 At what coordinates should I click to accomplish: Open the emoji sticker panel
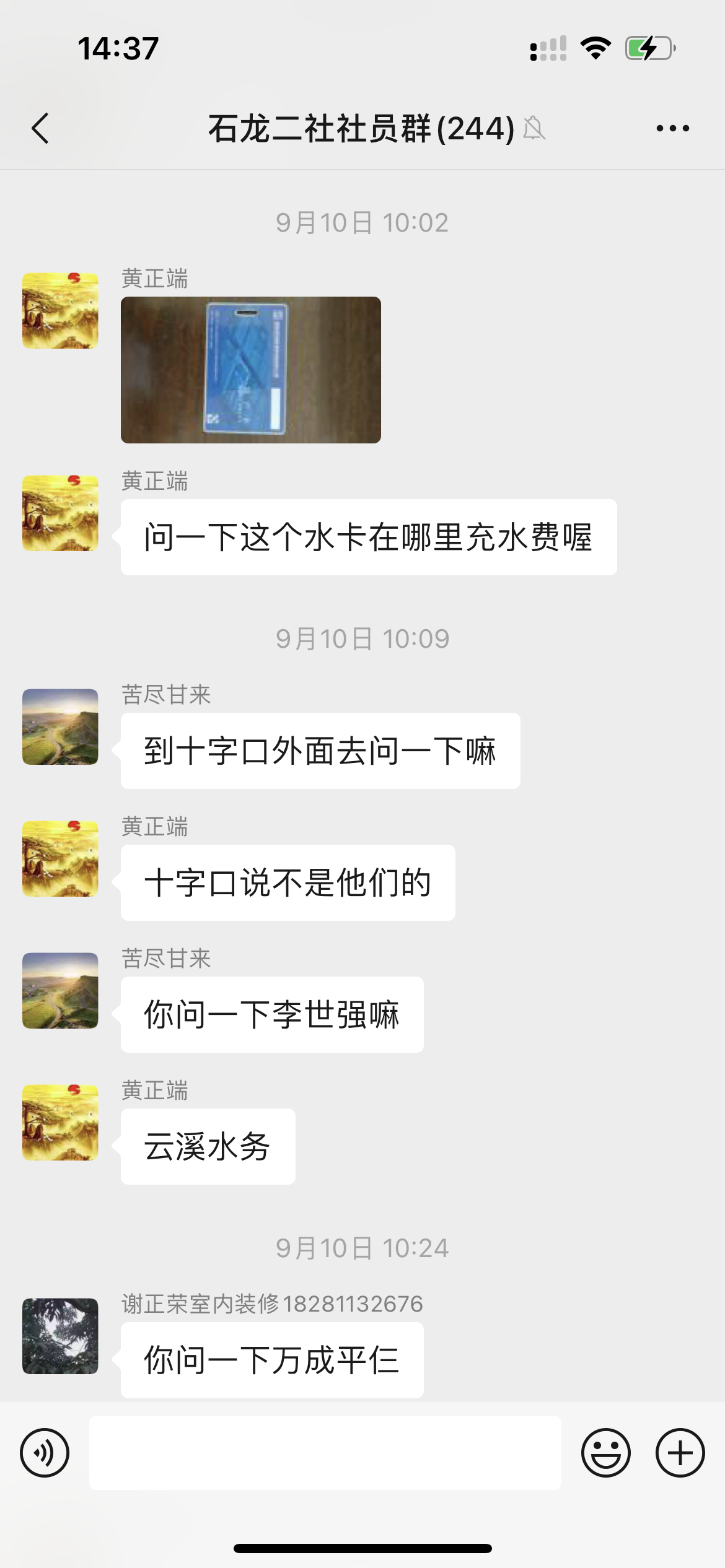pyautogui.click(x=605, y=1452)
